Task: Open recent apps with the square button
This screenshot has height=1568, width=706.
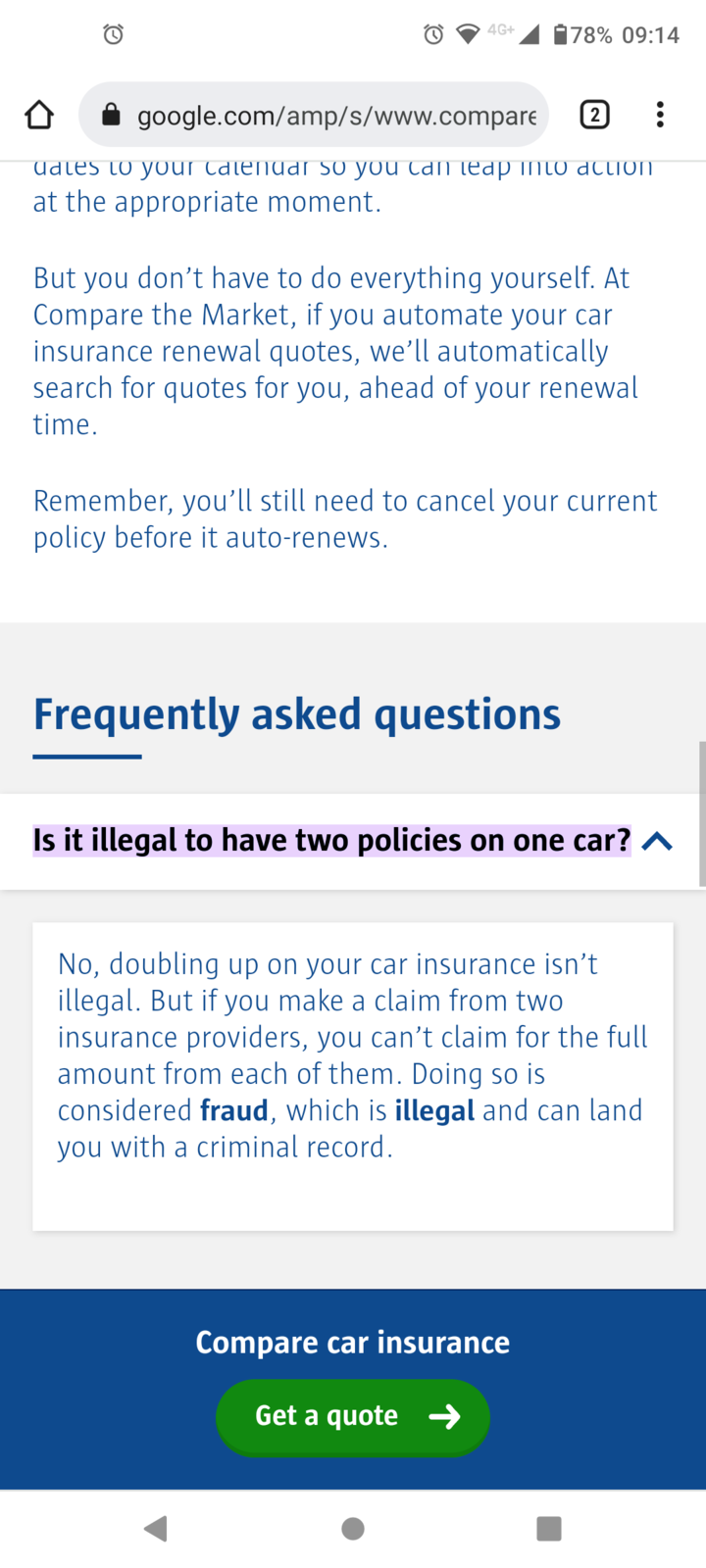Action: (x=549, y=1528)
